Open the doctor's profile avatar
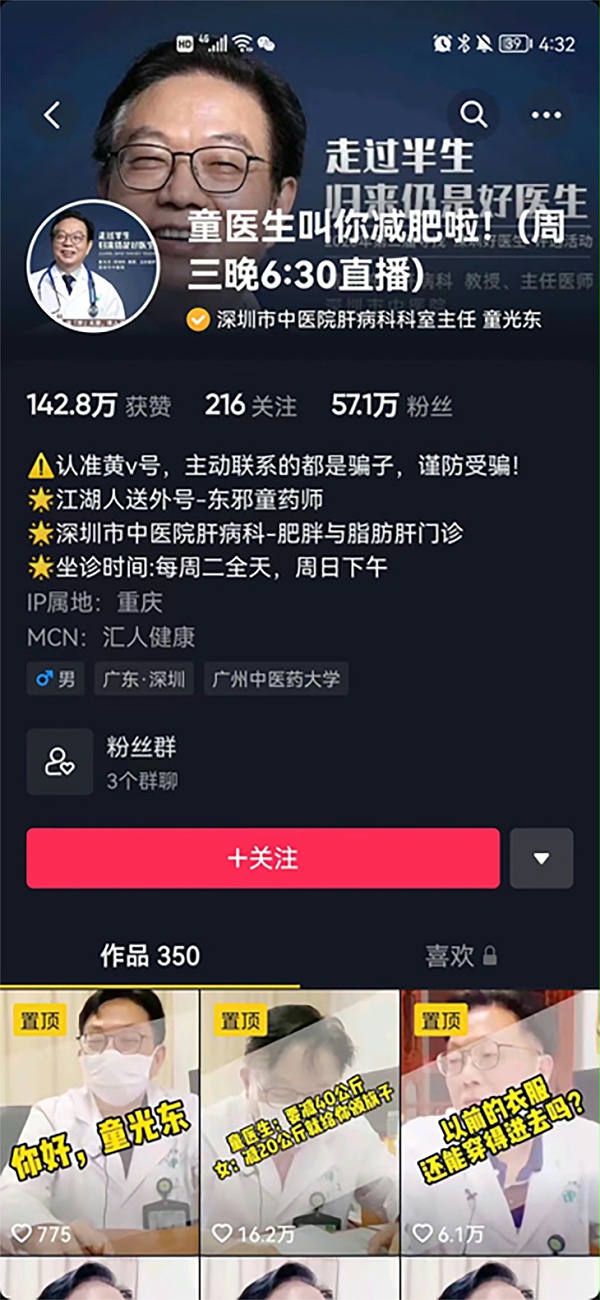 [93, 266]
